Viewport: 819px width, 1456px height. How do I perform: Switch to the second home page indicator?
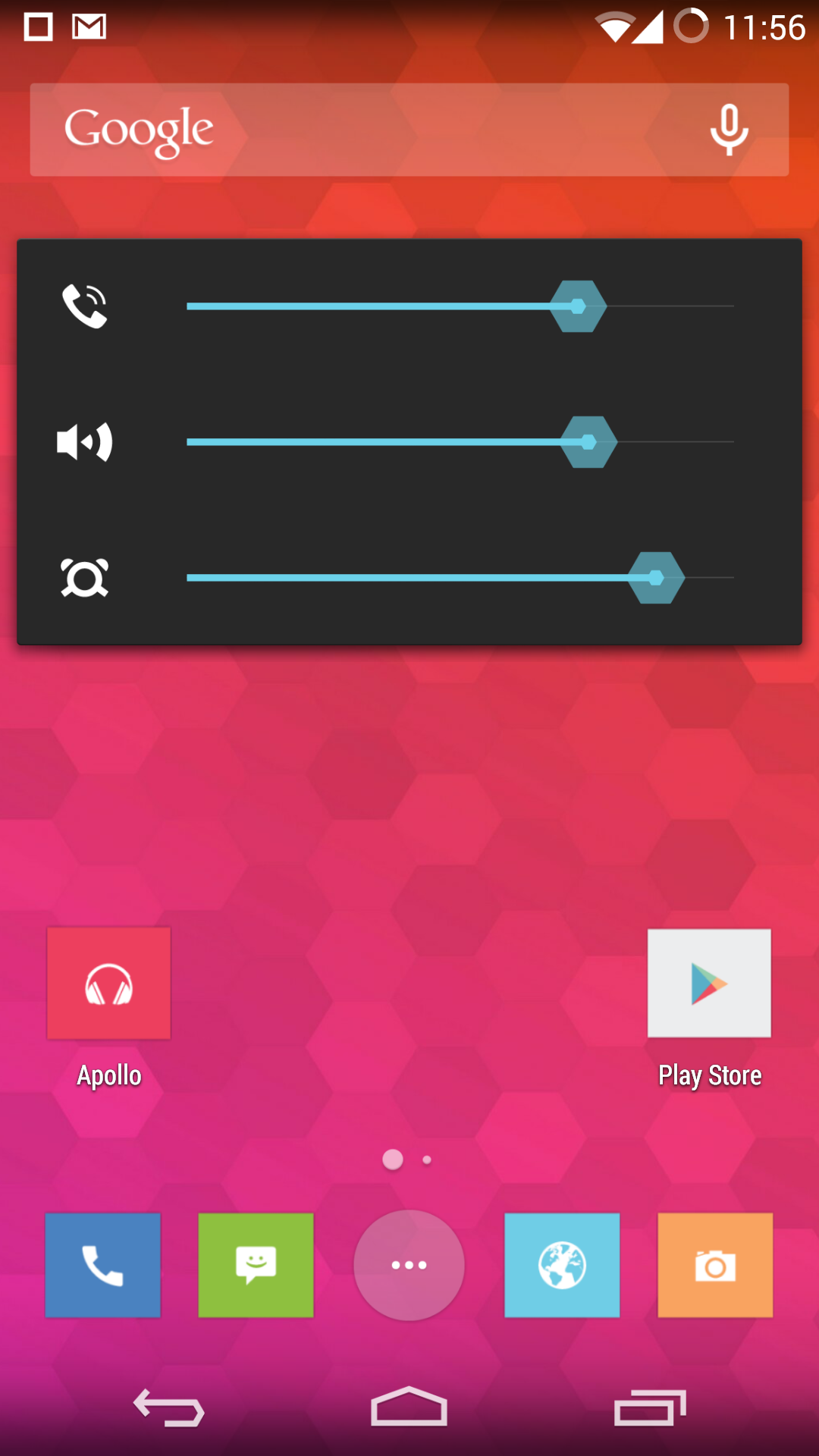(427, 1159)
